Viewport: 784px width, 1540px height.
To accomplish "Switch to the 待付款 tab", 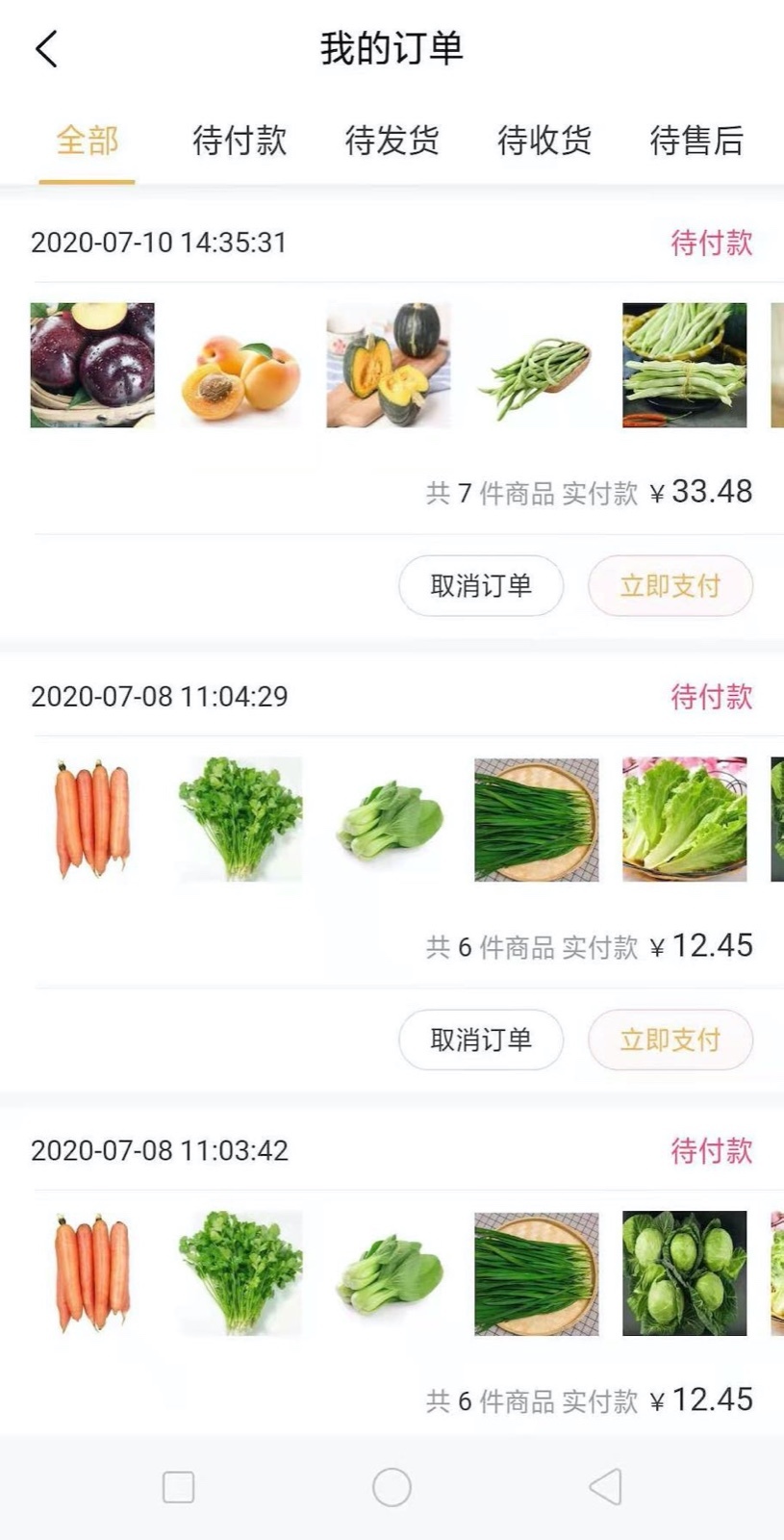I will (240, 141).
